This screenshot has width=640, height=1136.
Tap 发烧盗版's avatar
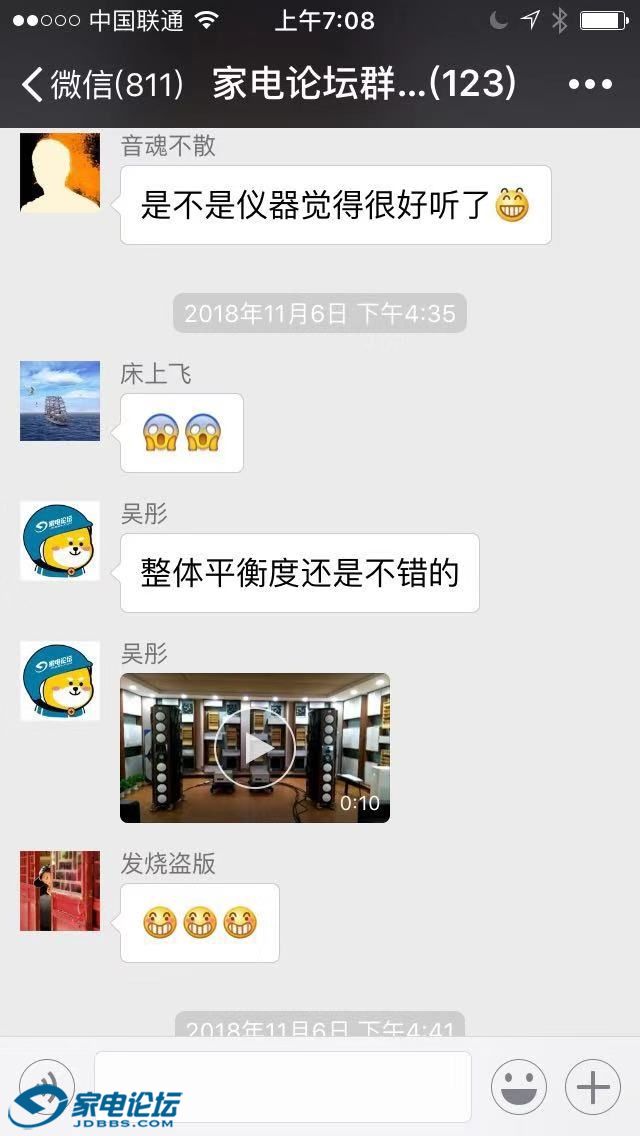click(x=60, y=891)
